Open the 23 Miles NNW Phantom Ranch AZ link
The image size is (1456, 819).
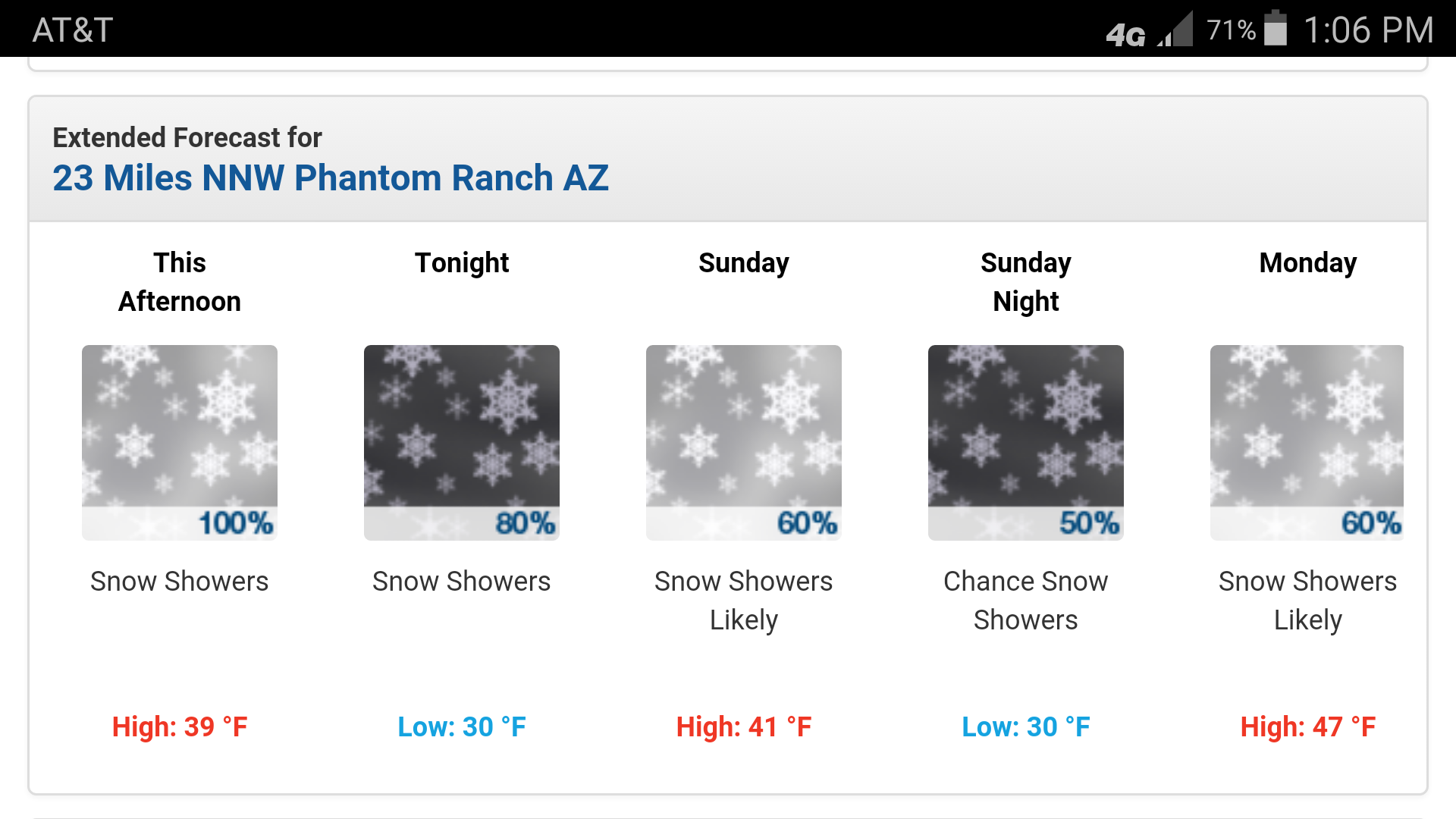[x=331, y=178]
